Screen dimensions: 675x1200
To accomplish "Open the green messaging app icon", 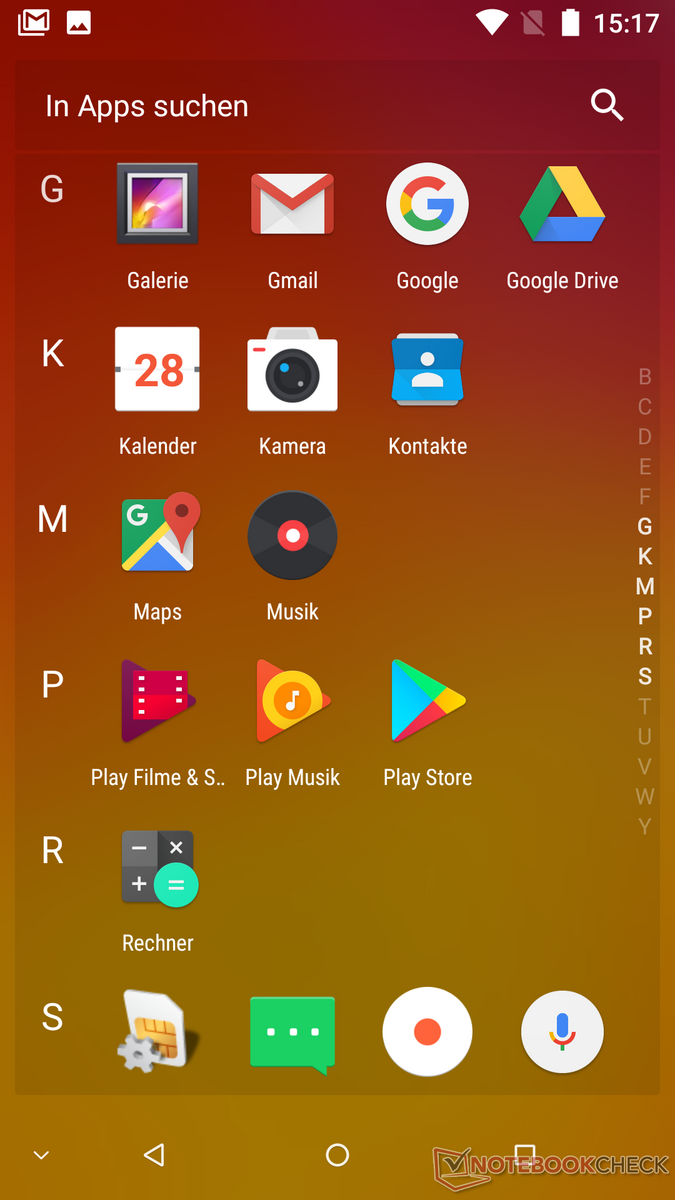I will (292, 1034).
